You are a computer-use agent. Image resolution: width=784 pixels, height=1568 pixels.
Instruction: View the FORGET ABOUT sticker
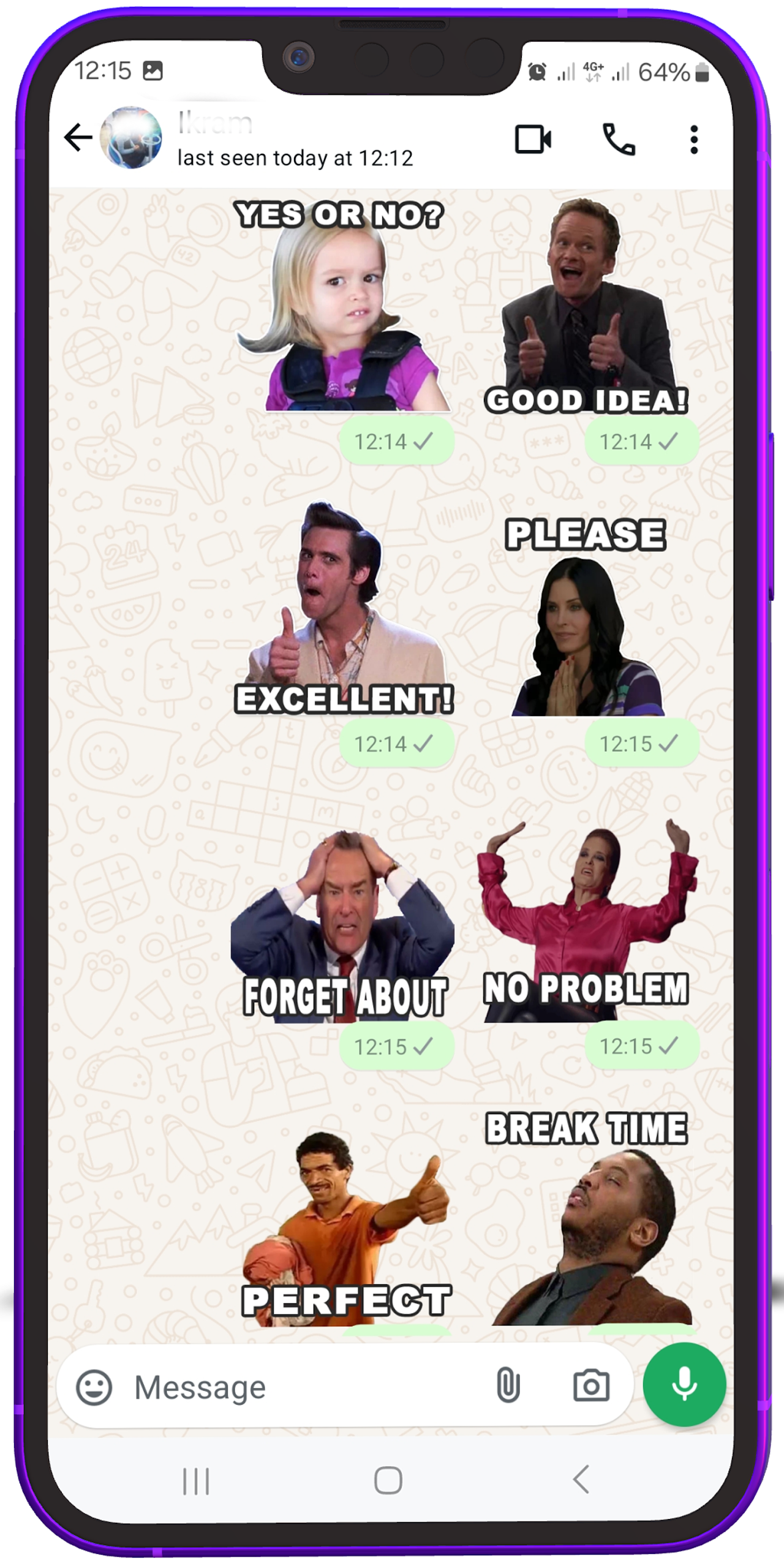[343, 926]
